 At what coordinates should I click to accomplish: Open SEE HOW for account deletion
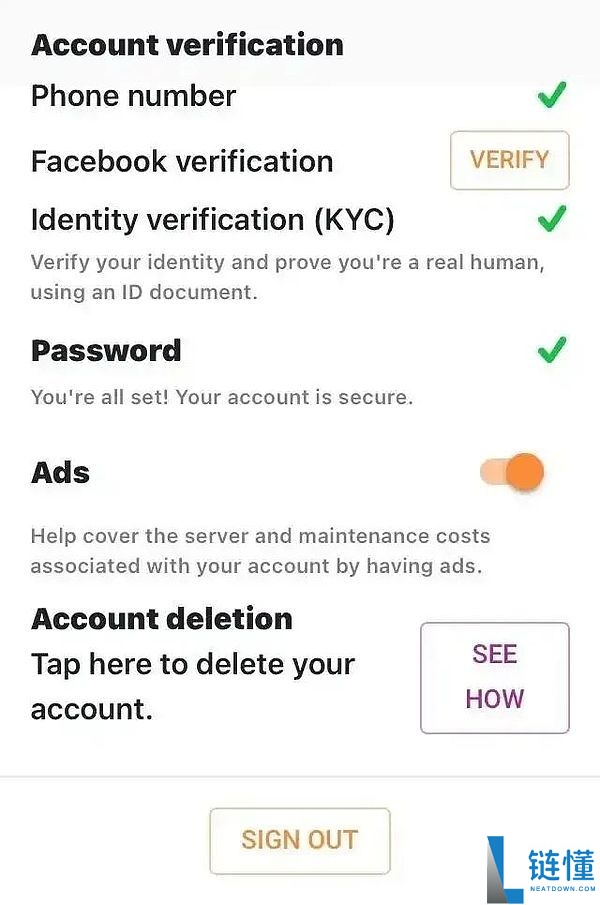point(494,677)
